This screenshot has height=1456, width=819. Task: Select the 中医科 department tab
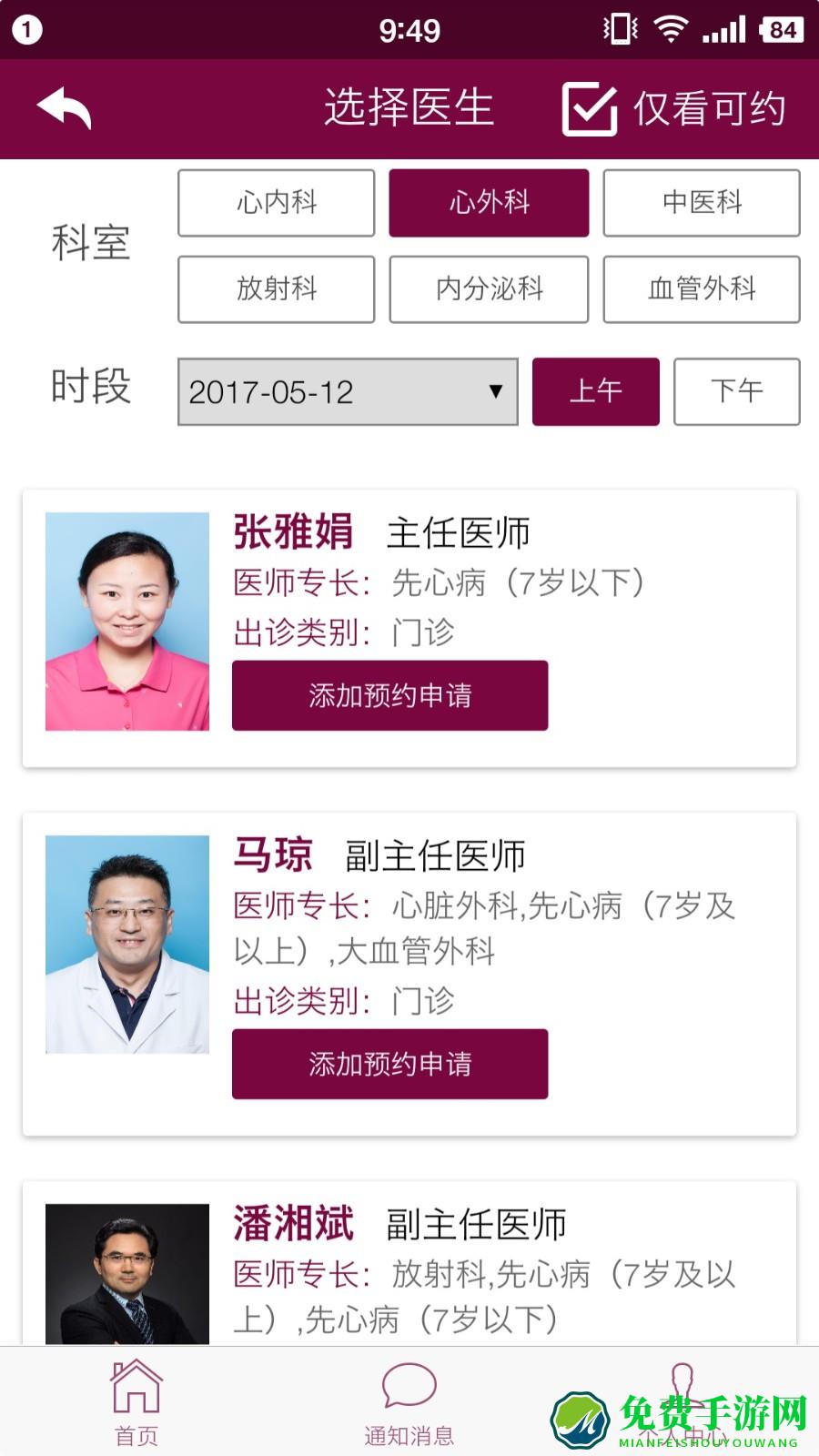tap(702, 203)
